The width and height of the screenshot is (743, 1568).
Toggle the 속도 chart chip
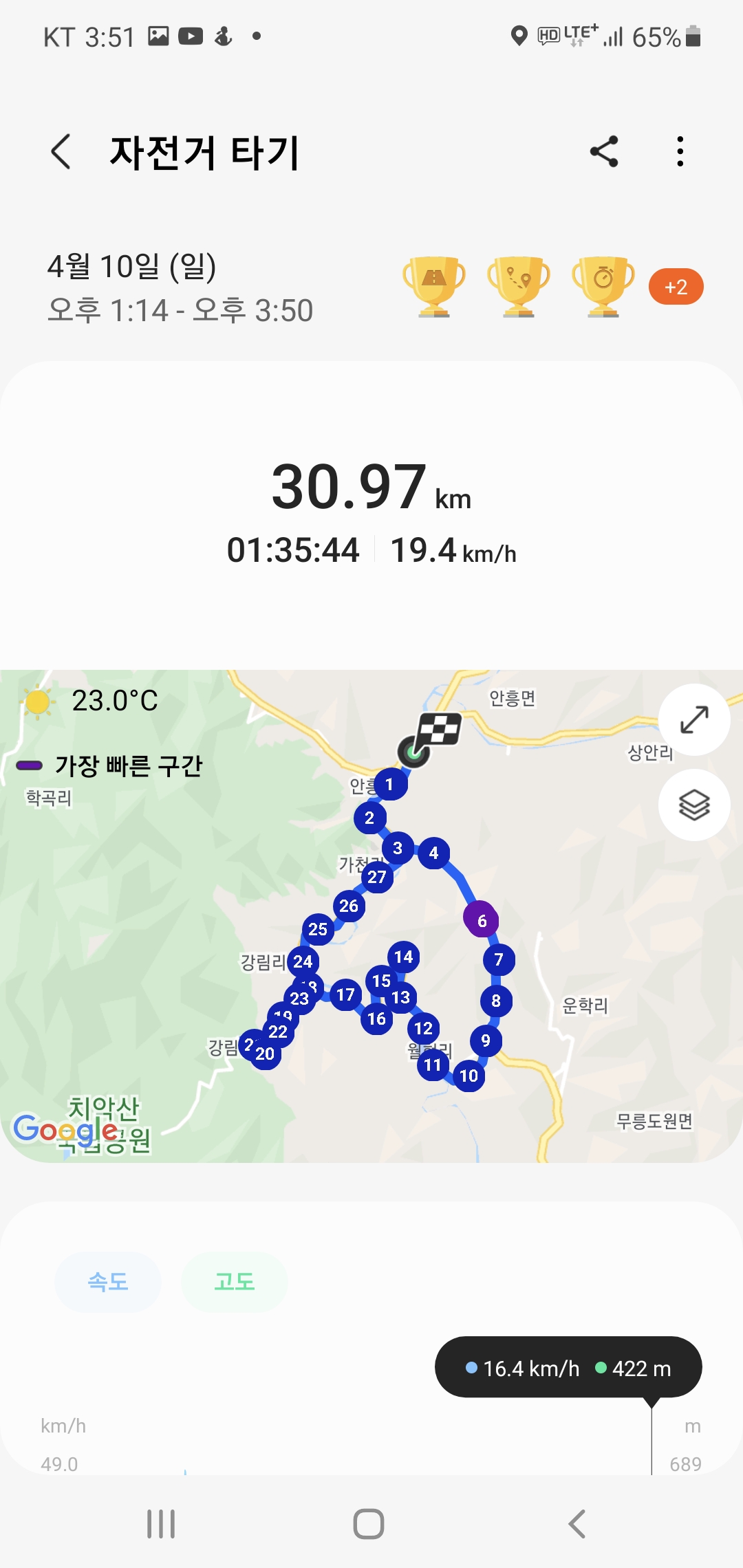(x=108, y=1282)
